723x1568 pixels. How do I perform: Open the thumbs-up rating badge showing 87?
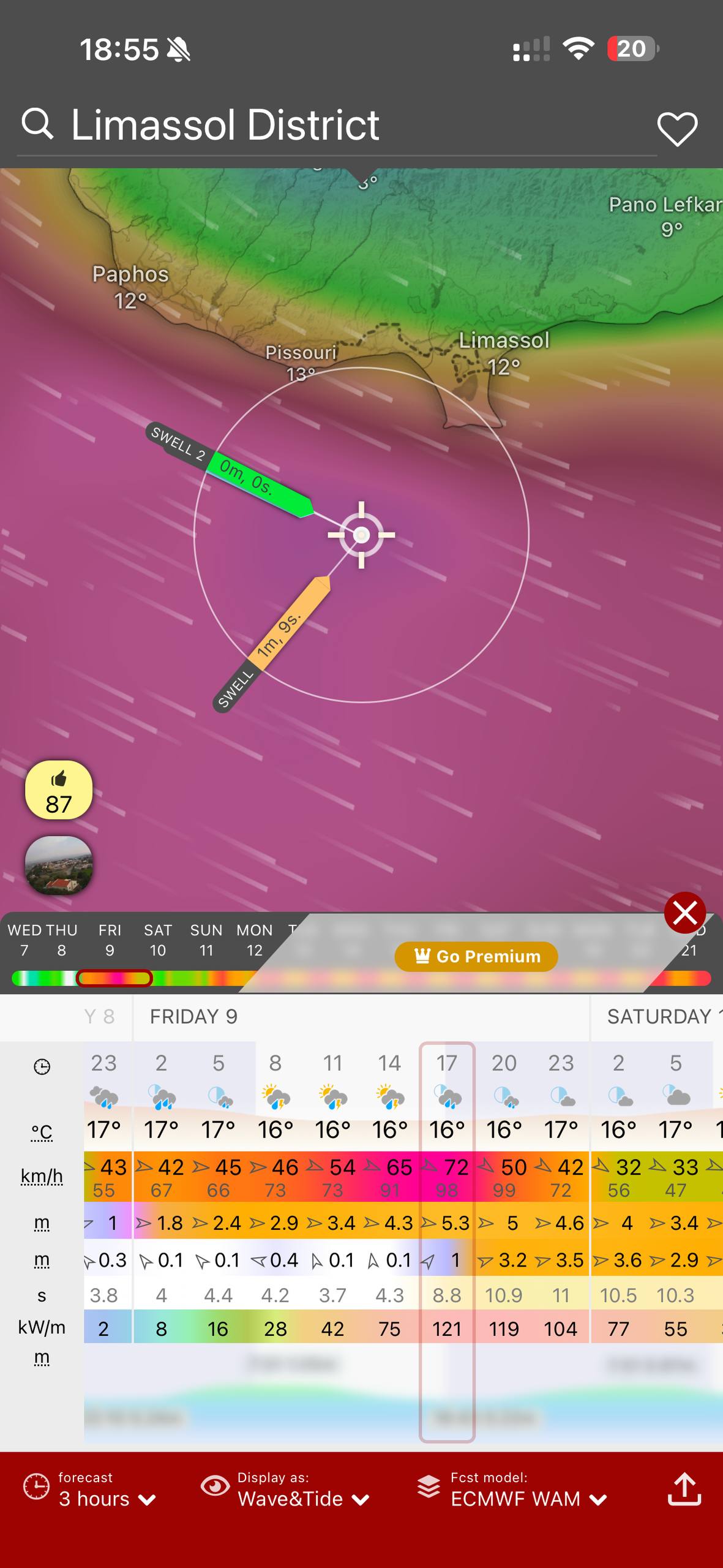click(x=59, y=790)
